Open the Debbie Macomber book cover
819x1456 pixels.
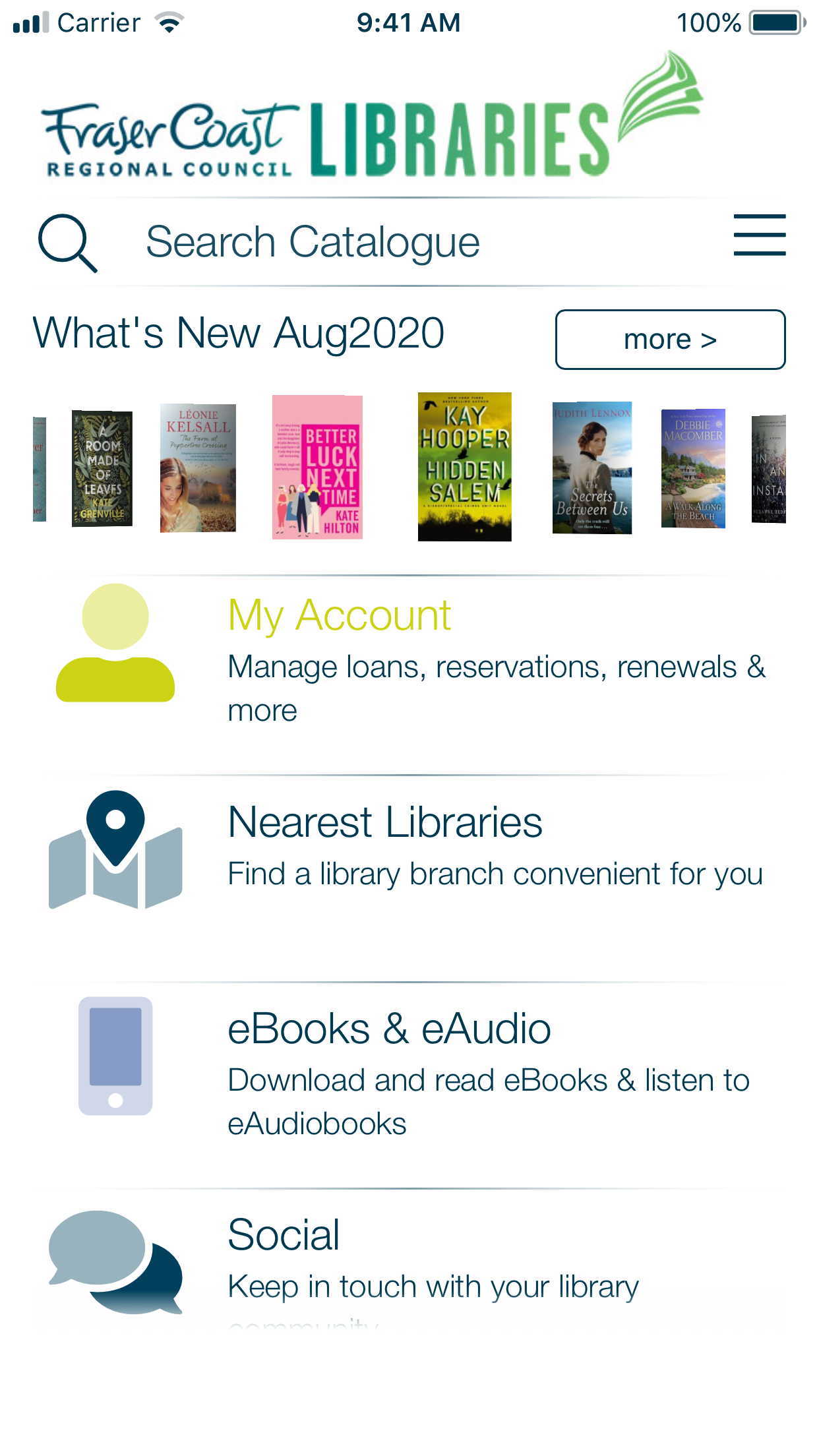point(693,468)
